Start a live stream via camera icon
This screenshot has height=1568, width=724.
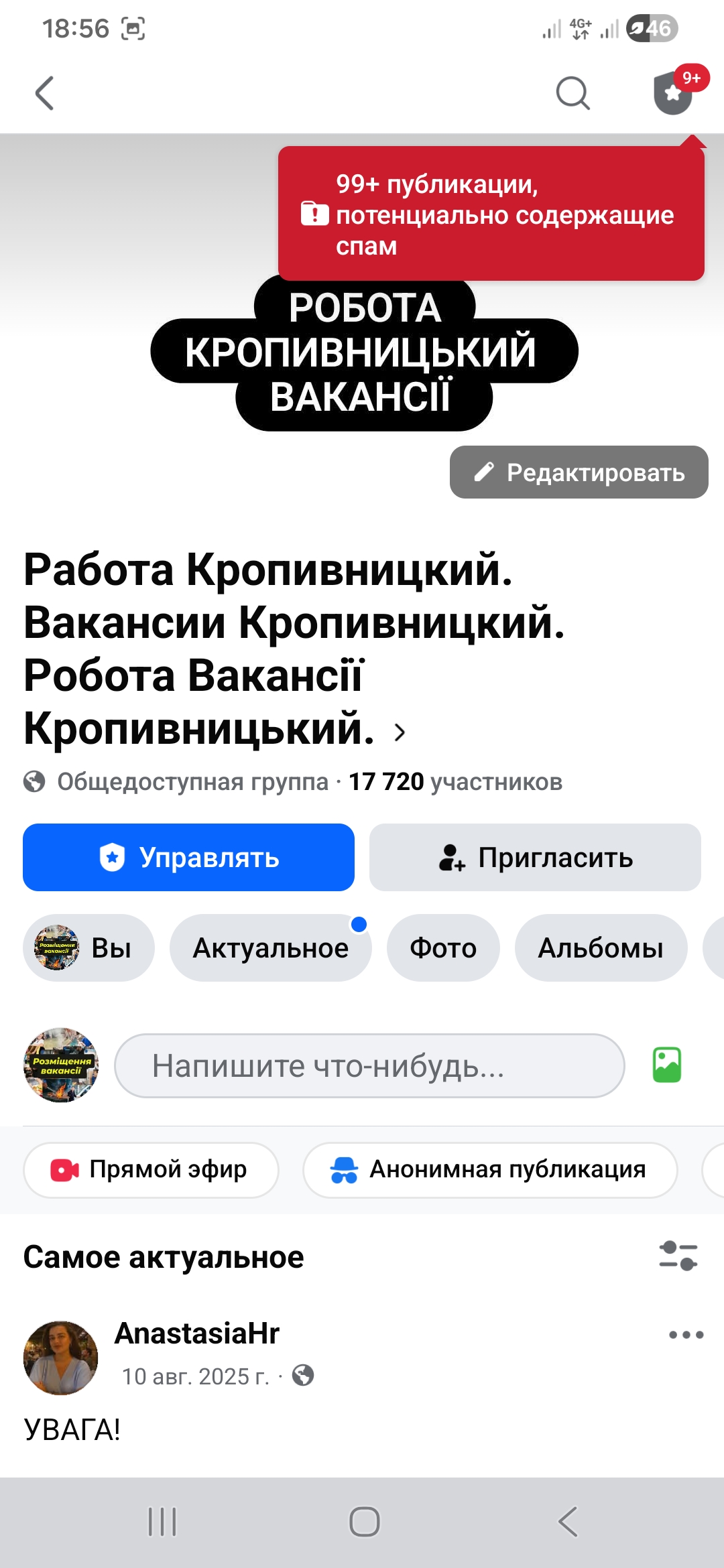[64, 1169]
